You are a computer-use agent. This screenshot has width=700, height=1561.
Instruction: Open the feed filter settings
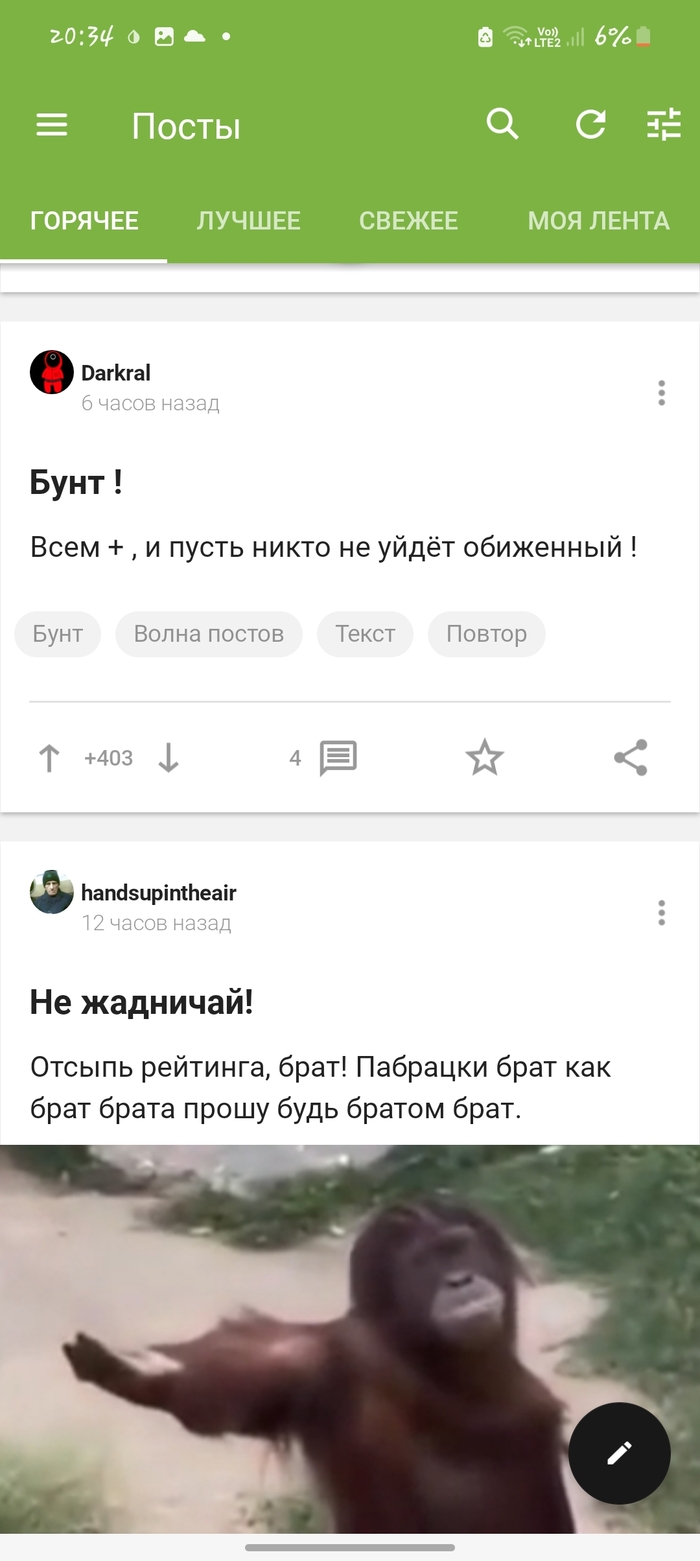click(663, 125)
